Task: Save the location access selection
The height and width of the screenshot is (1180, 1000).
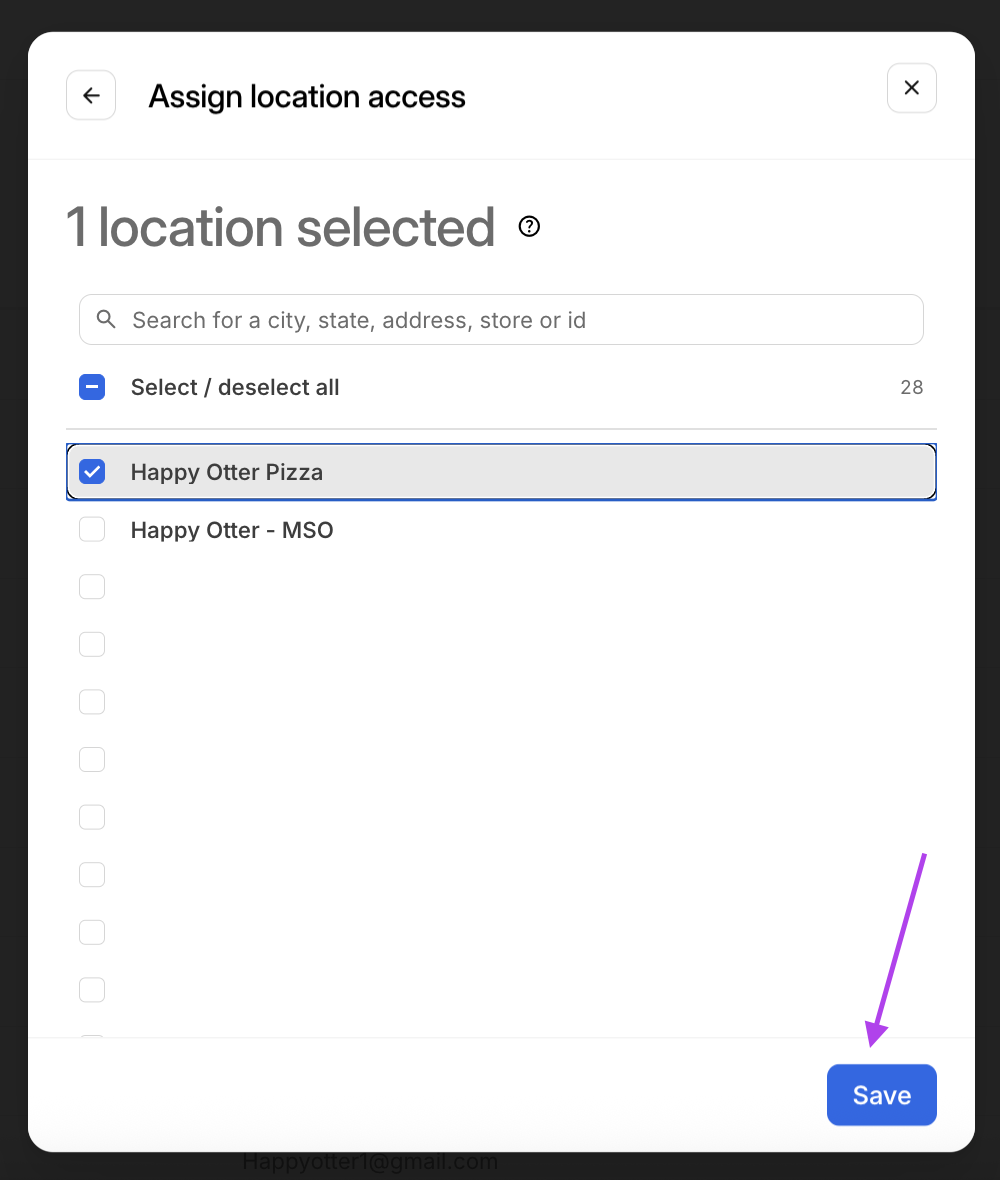Action: (x=881, y=1095)
